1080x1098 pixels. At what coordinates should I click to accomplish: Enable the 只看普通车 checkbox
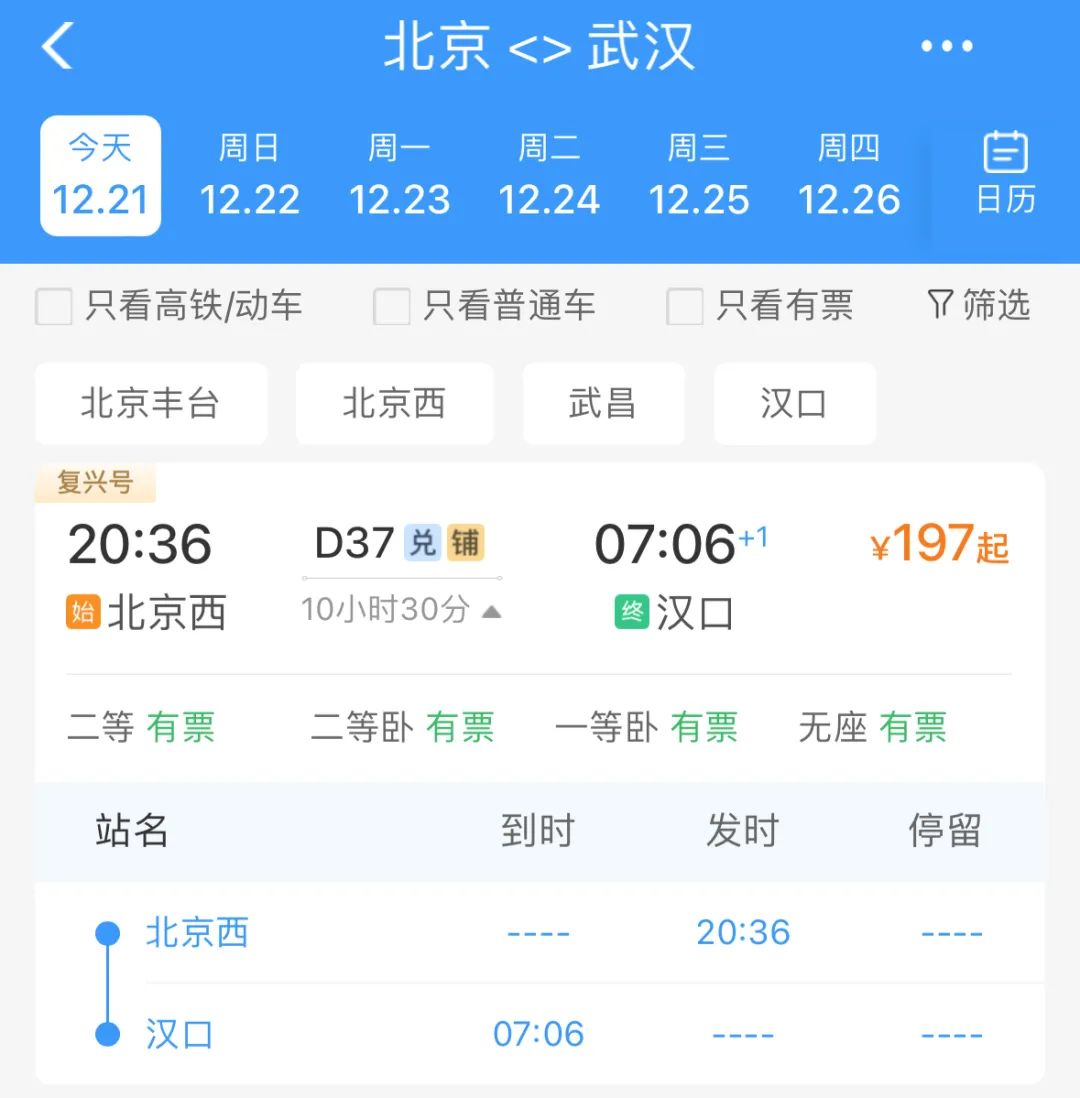tap(391, 306)
